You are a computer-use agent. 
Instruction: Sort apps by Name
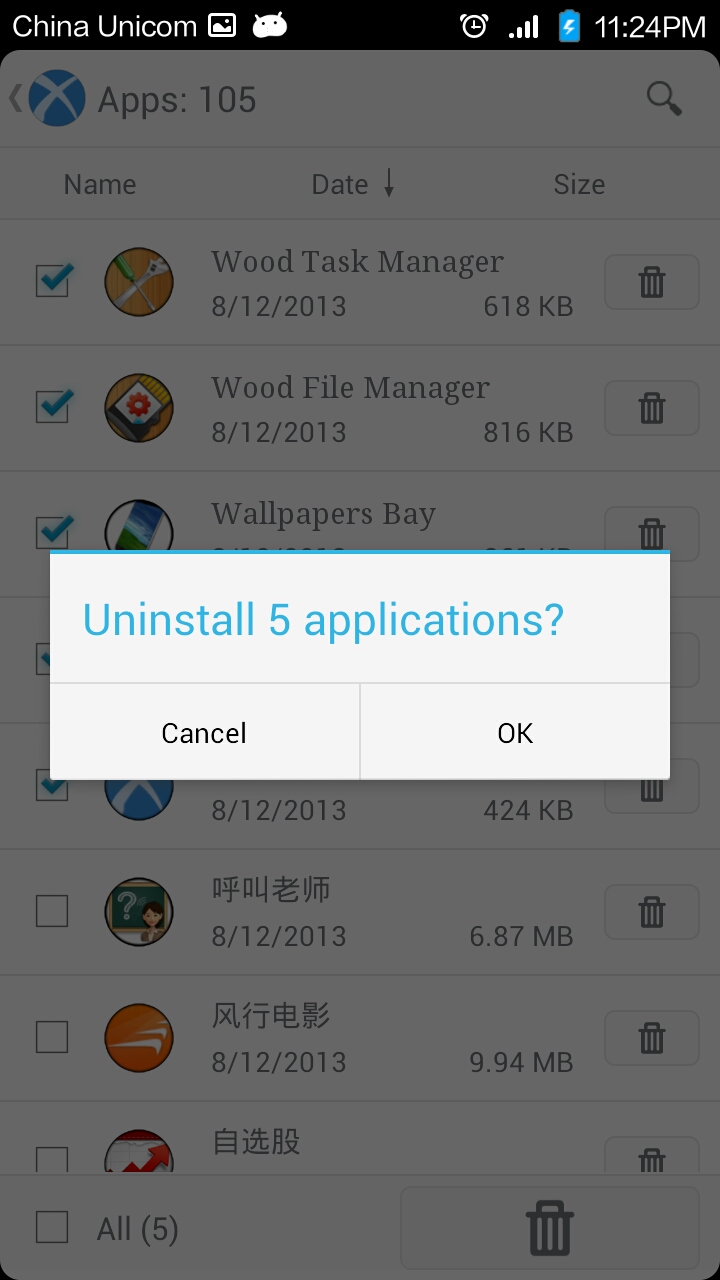coord(99,184)
